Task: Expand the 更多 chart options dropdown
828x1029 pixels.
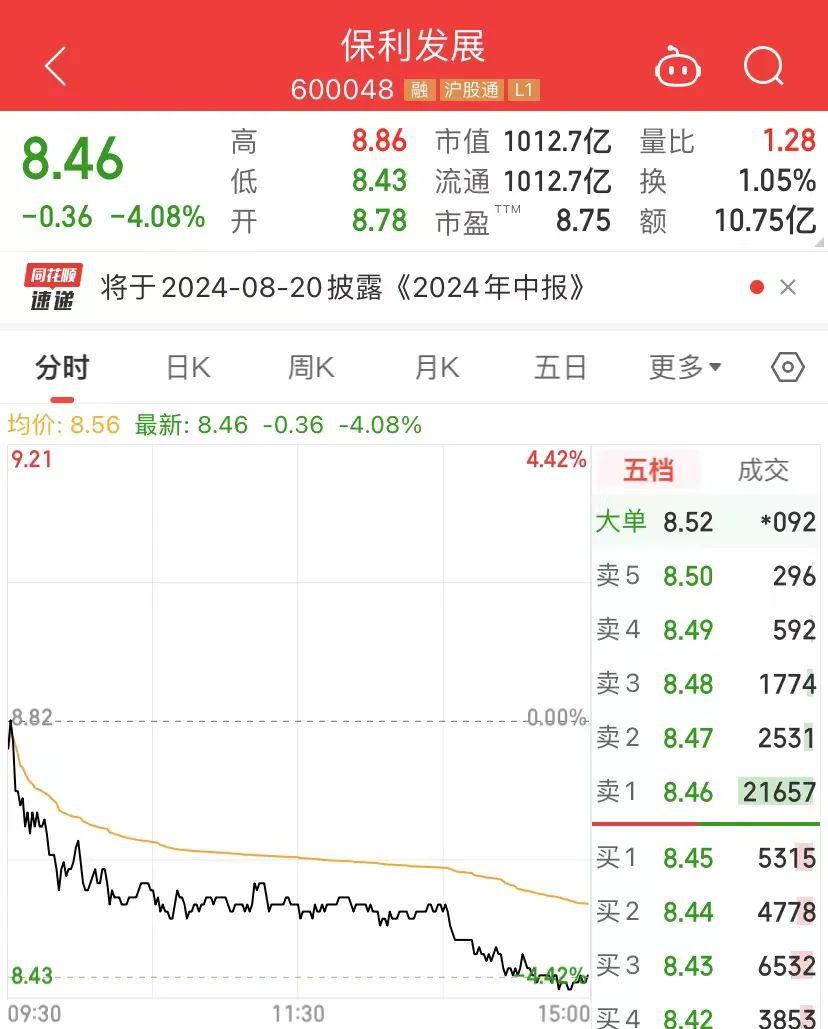Action: point(685,368)
